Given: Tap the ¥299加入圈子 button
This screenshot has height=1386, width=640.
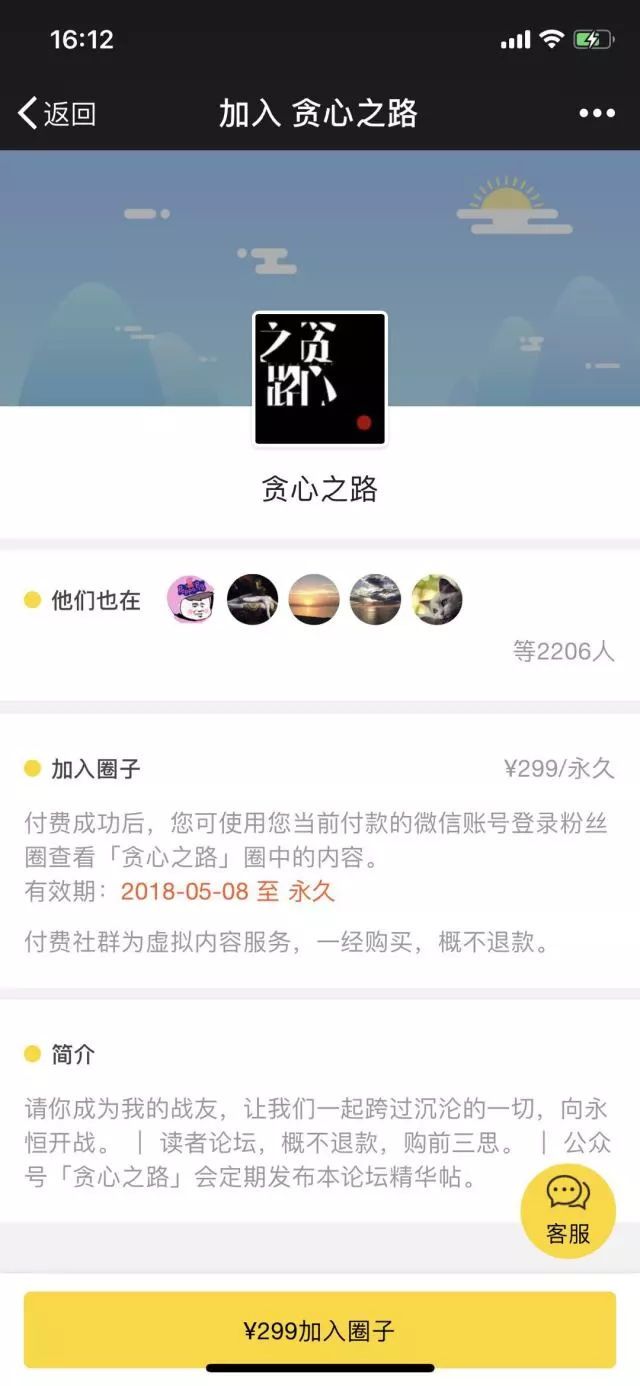Looking at the screenshot, I should pyautogui.click(x=320, y=1330).
